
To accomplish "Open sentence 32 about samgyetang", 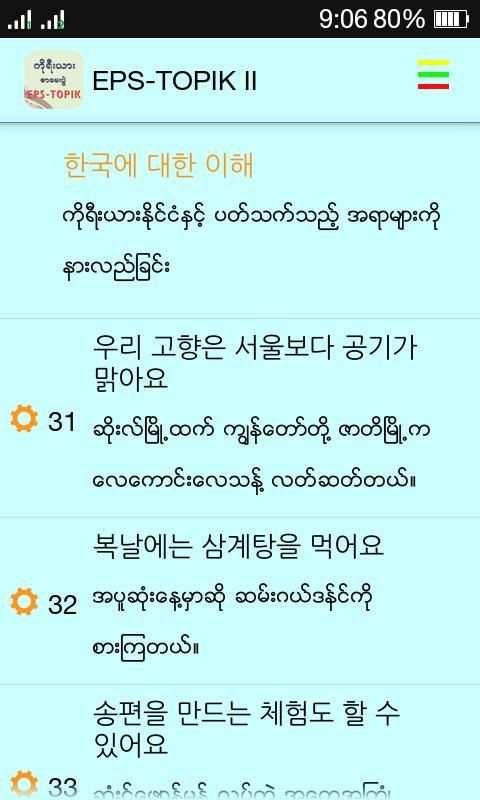I will click(240, 601).
